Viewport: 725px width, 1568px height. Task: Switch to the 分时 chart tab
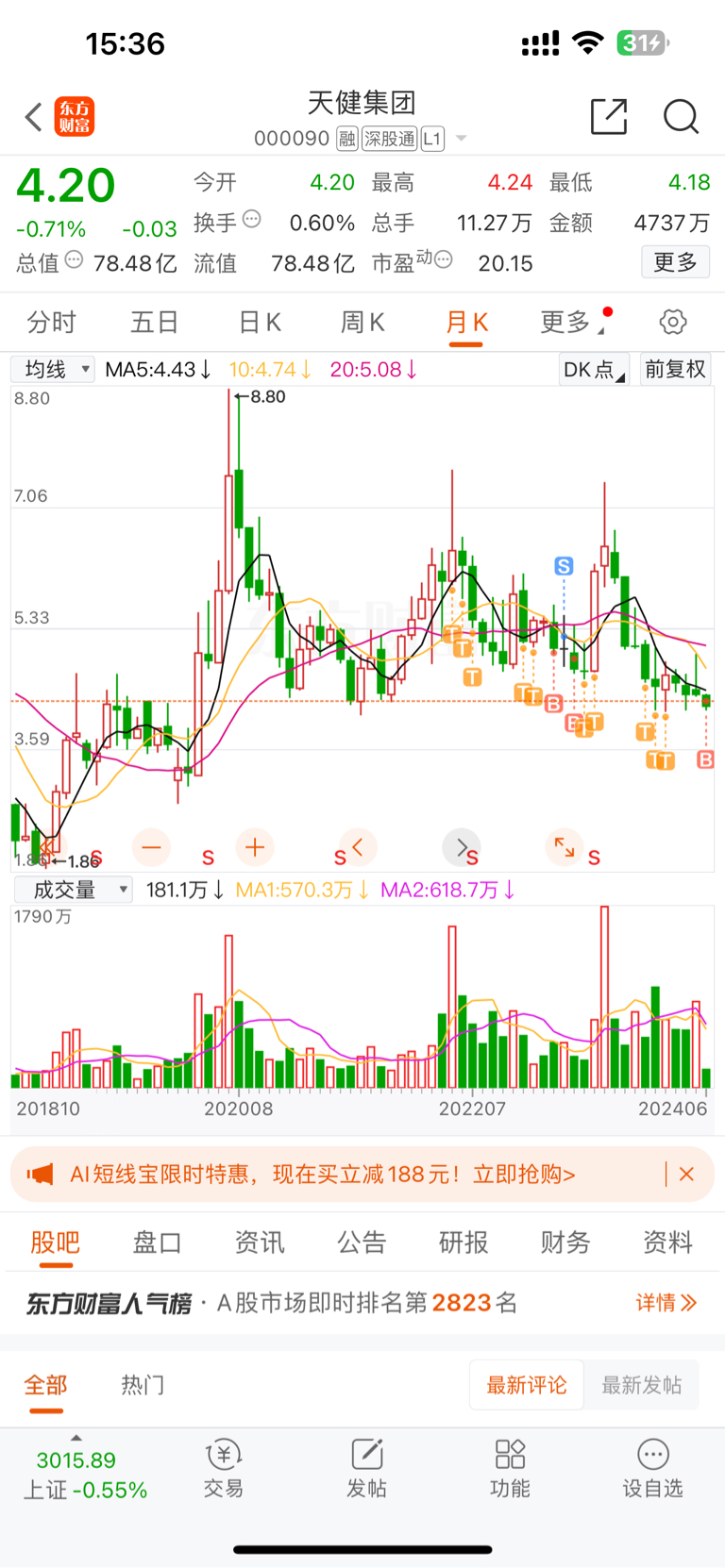coord(51,323)
